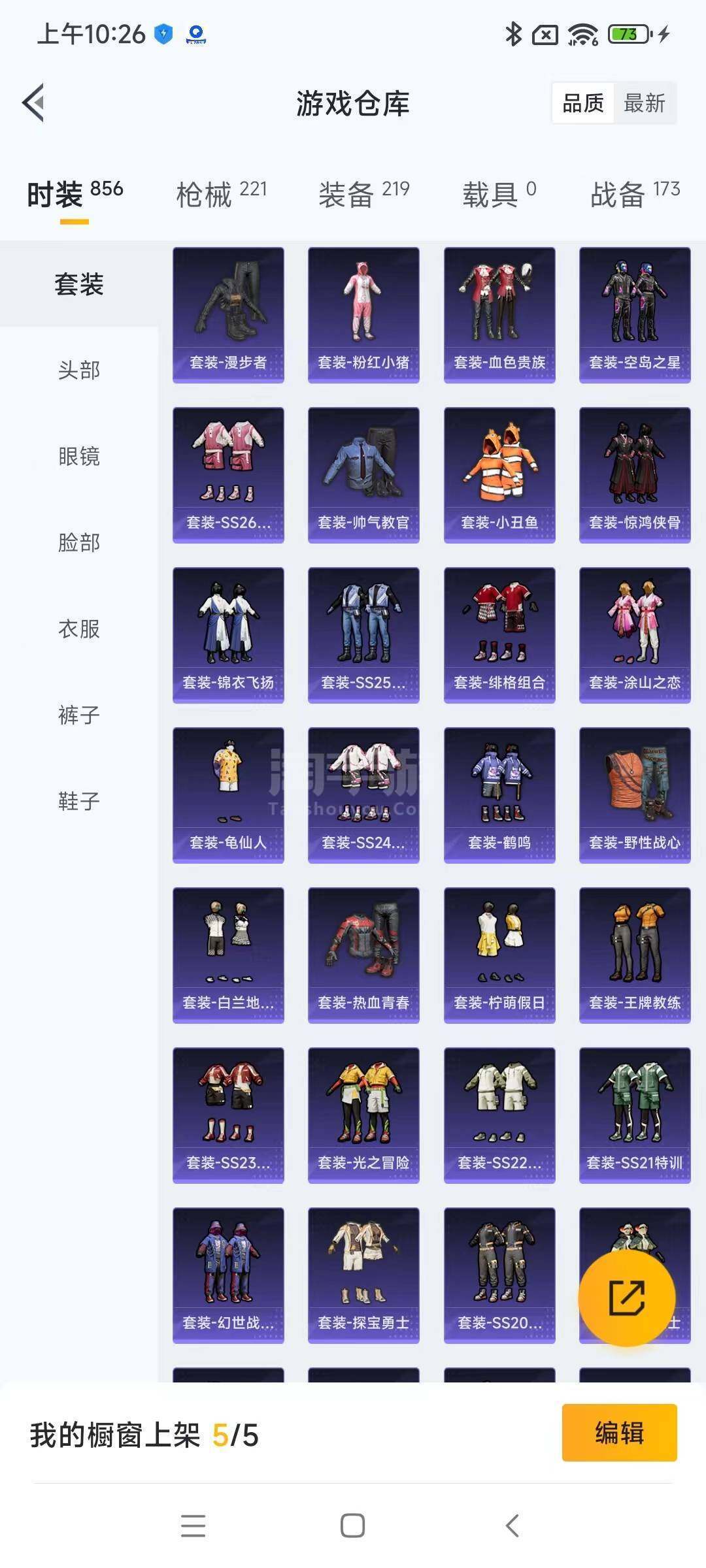Viewport: 706px width, 1568px height.
Task: Tap the 编辑 button
Action: (x=619, y=1433)
